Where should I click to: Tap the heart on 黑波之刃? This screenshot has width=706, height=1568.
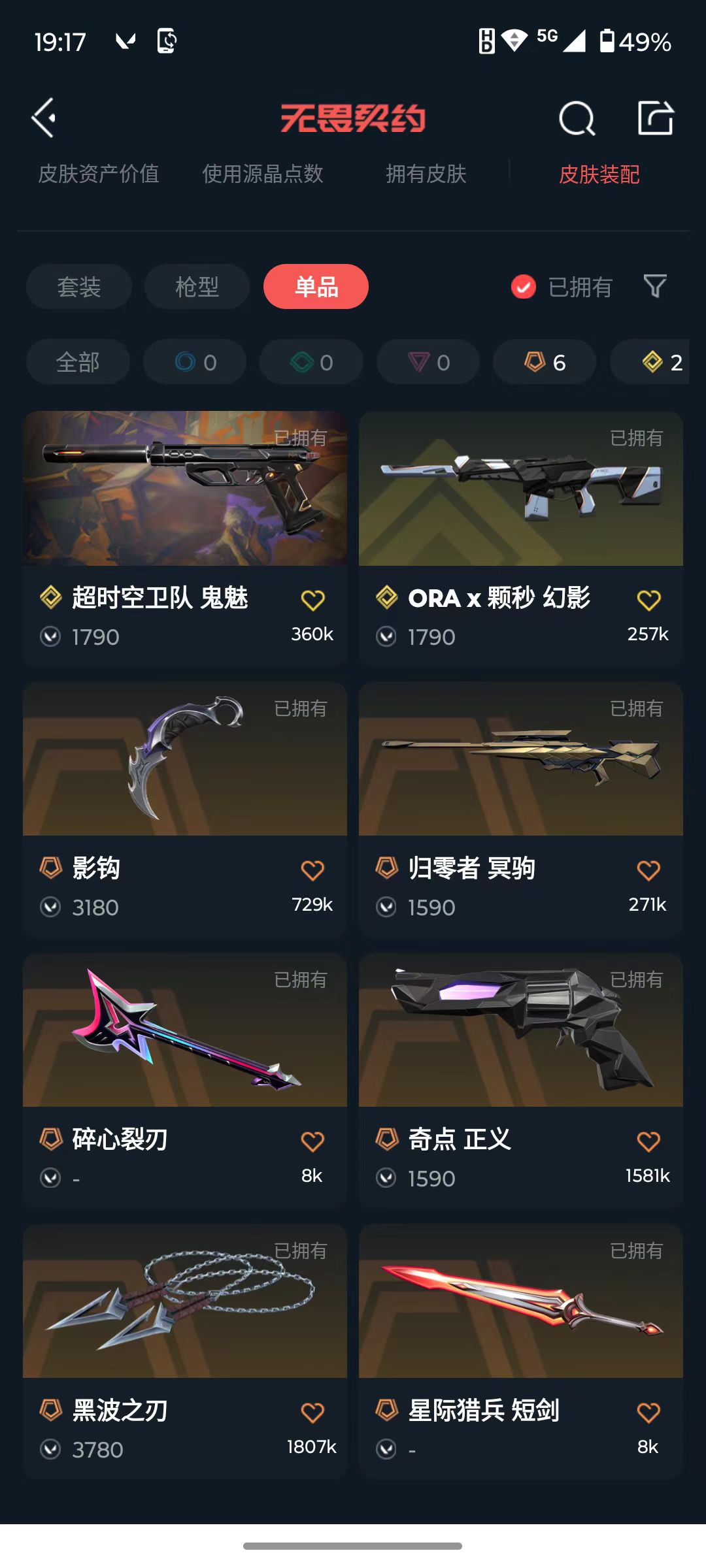pos(312,1413)
